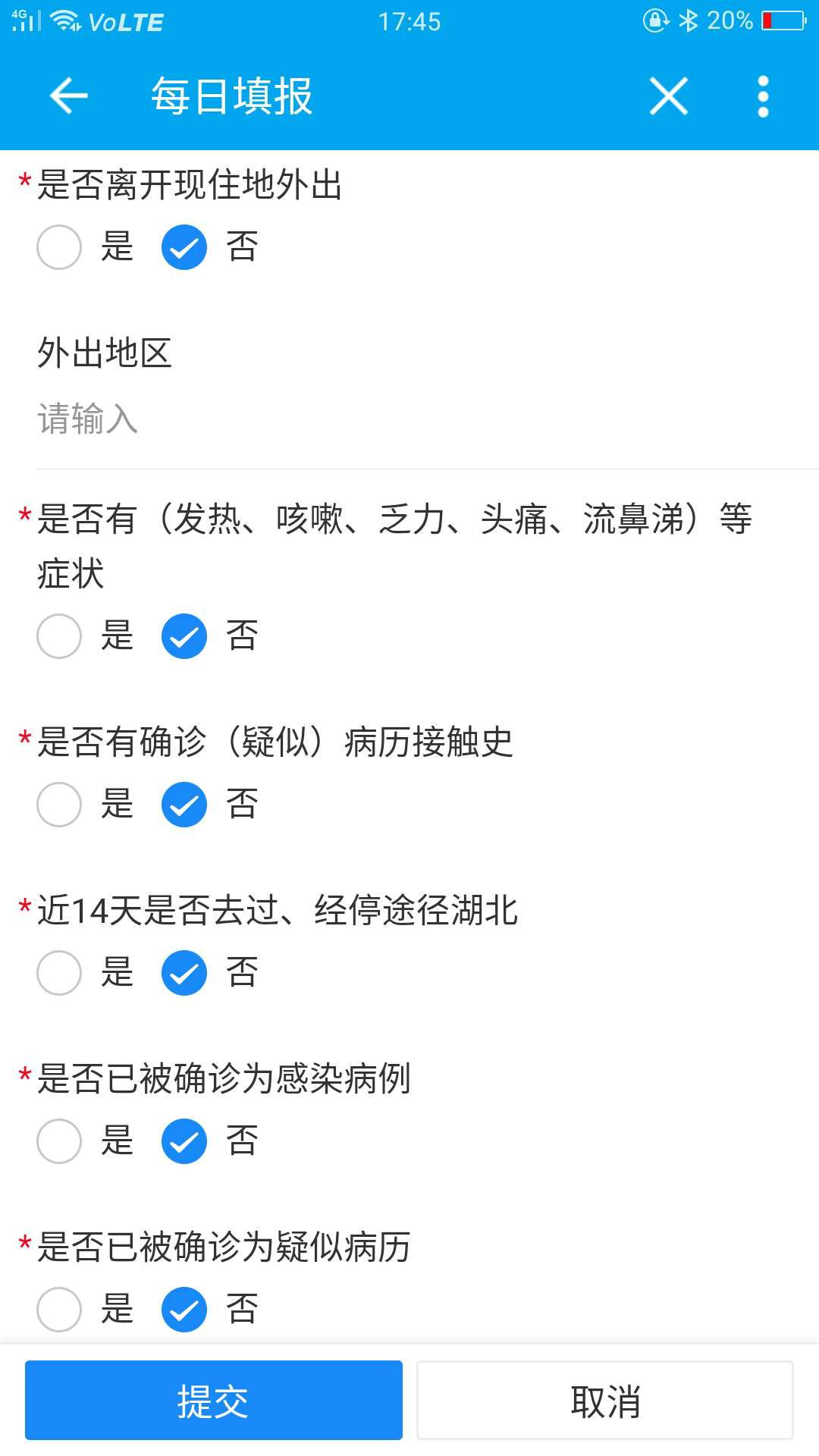This screenshot has width=819, height=1456.
Task: Select 是 for 近14天是否去过湖北
Action: (59, 972)
